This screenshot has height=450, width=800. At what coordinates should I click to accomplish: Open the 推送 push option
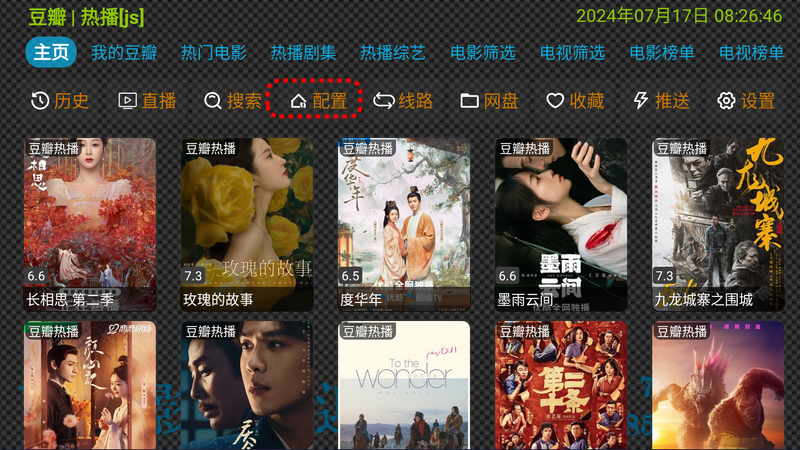point(661,101)
